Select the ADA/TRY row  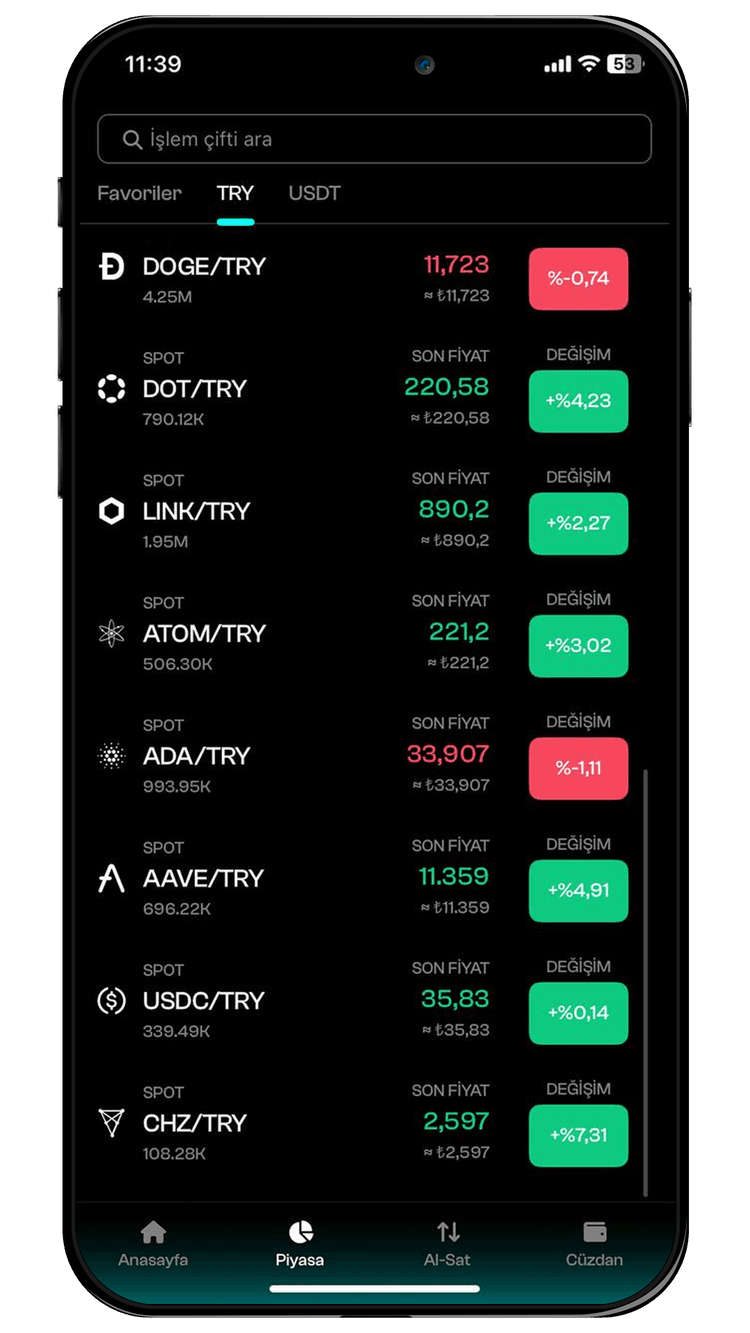[196, 756]
